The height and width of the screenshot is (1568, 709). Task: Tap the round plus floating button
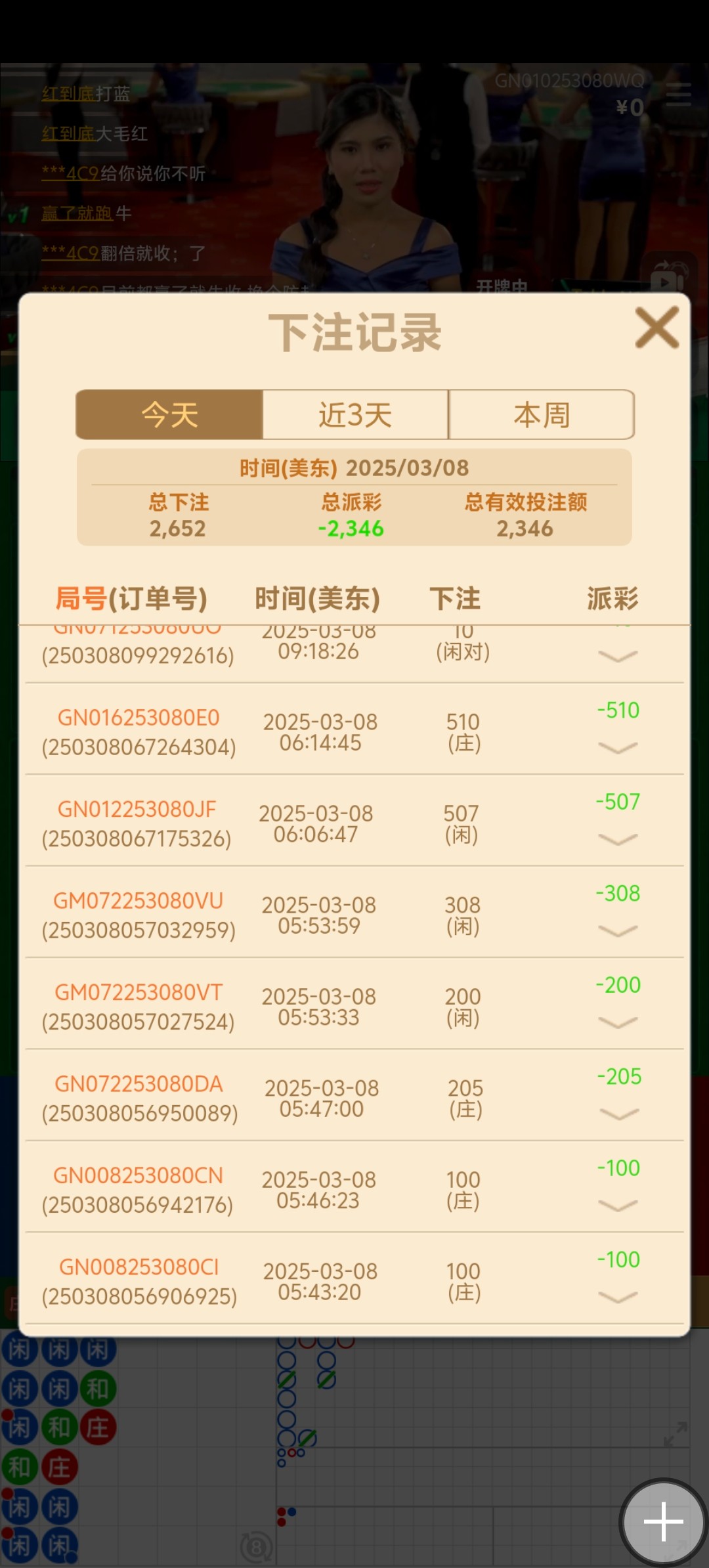(x=663, y=1521)
